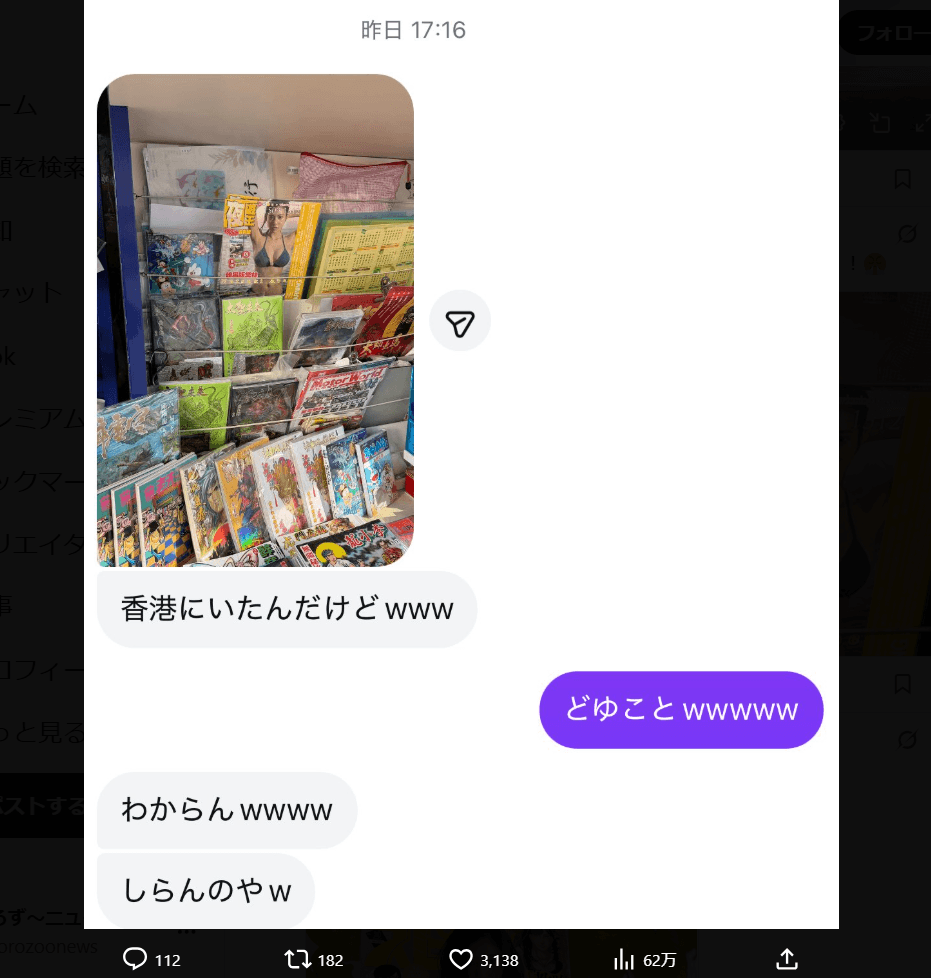931x978 pixels.
Task: Toggle like by tapping the heart again
Action: click(460, 960)
